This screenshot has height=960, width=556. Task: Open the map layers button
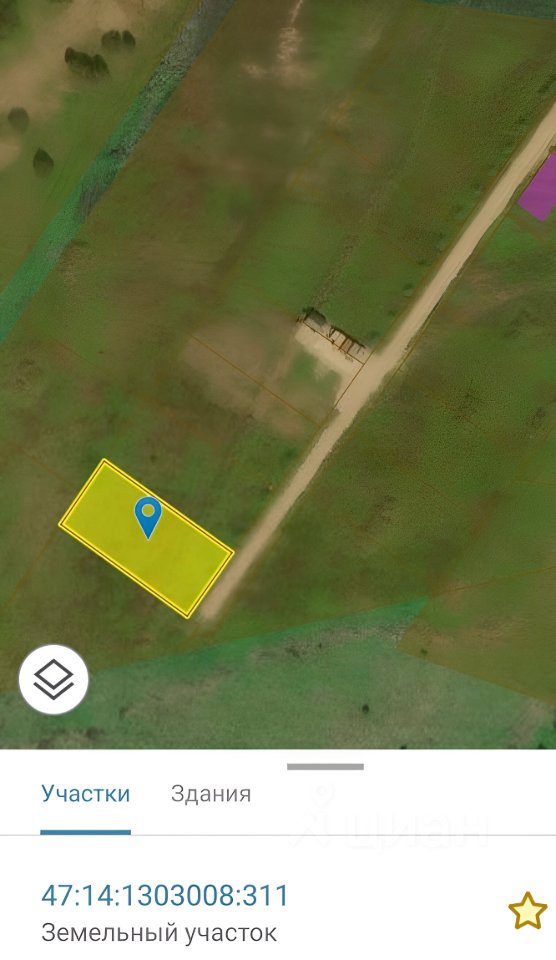pos(54,680)
